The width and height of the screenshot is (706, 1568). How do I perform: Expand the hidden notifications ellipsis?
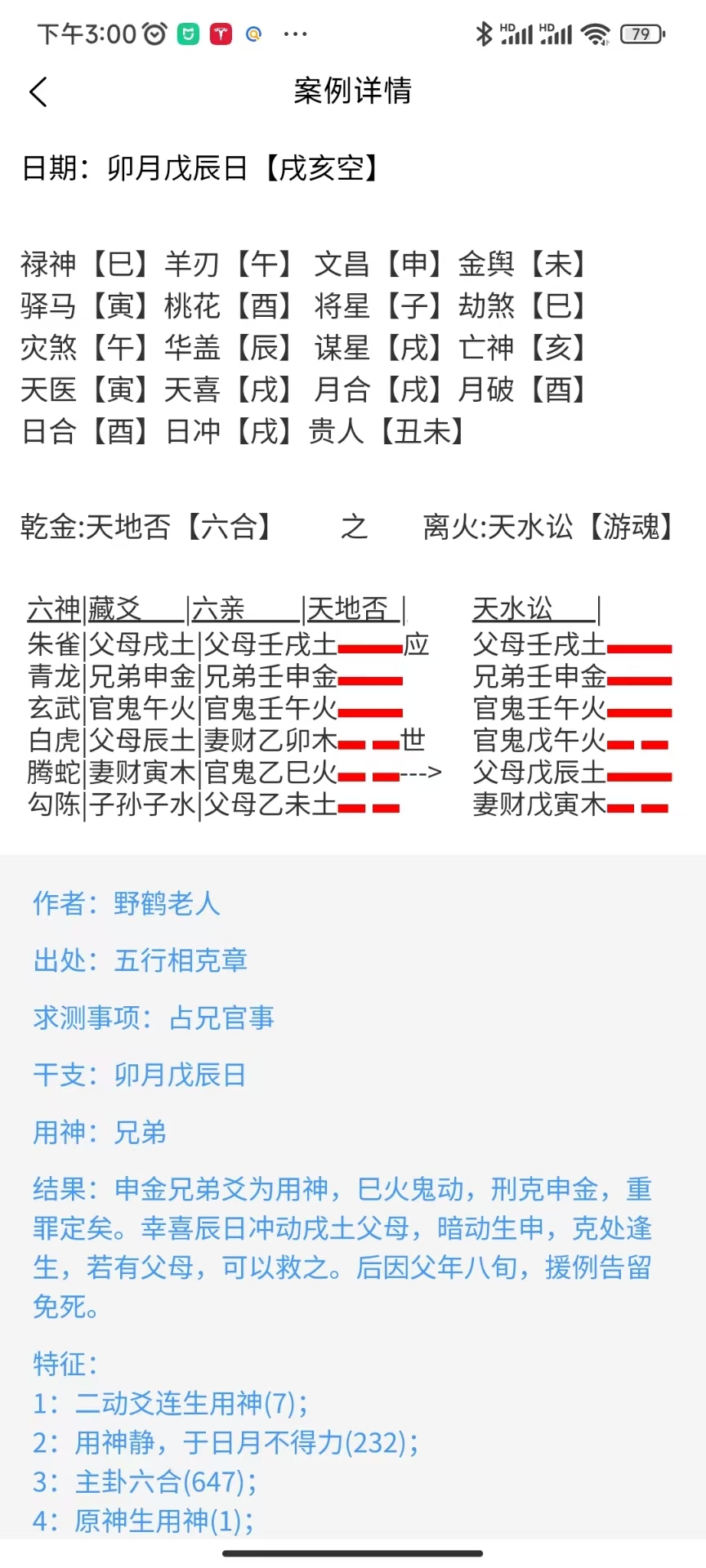coord(295,33)
